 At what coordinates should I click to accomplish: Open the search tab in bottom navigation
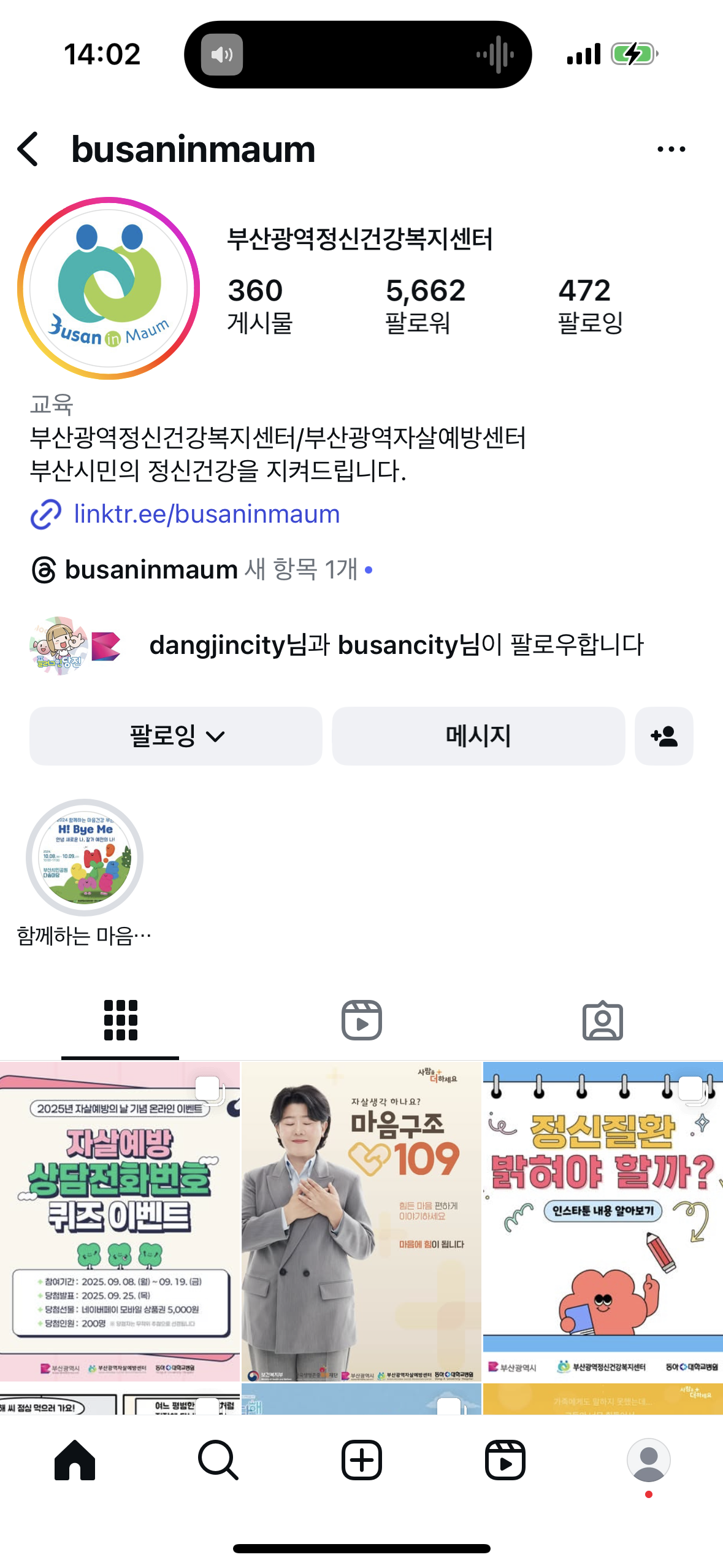click(218, 1460)
